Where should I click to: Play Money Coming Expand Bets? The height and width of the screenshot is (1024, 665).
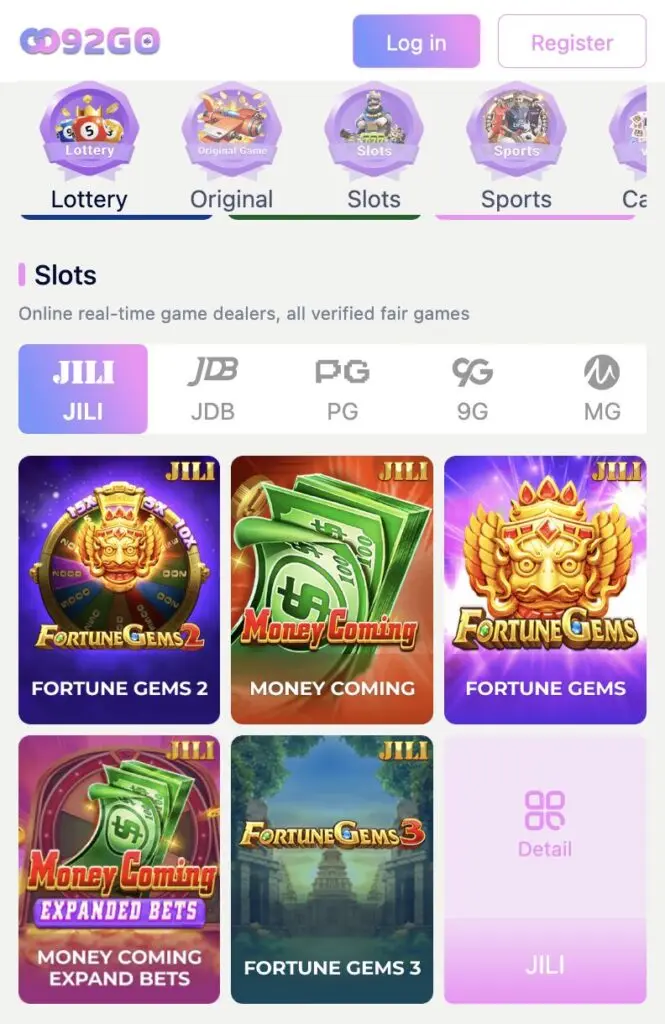(119, 869)
